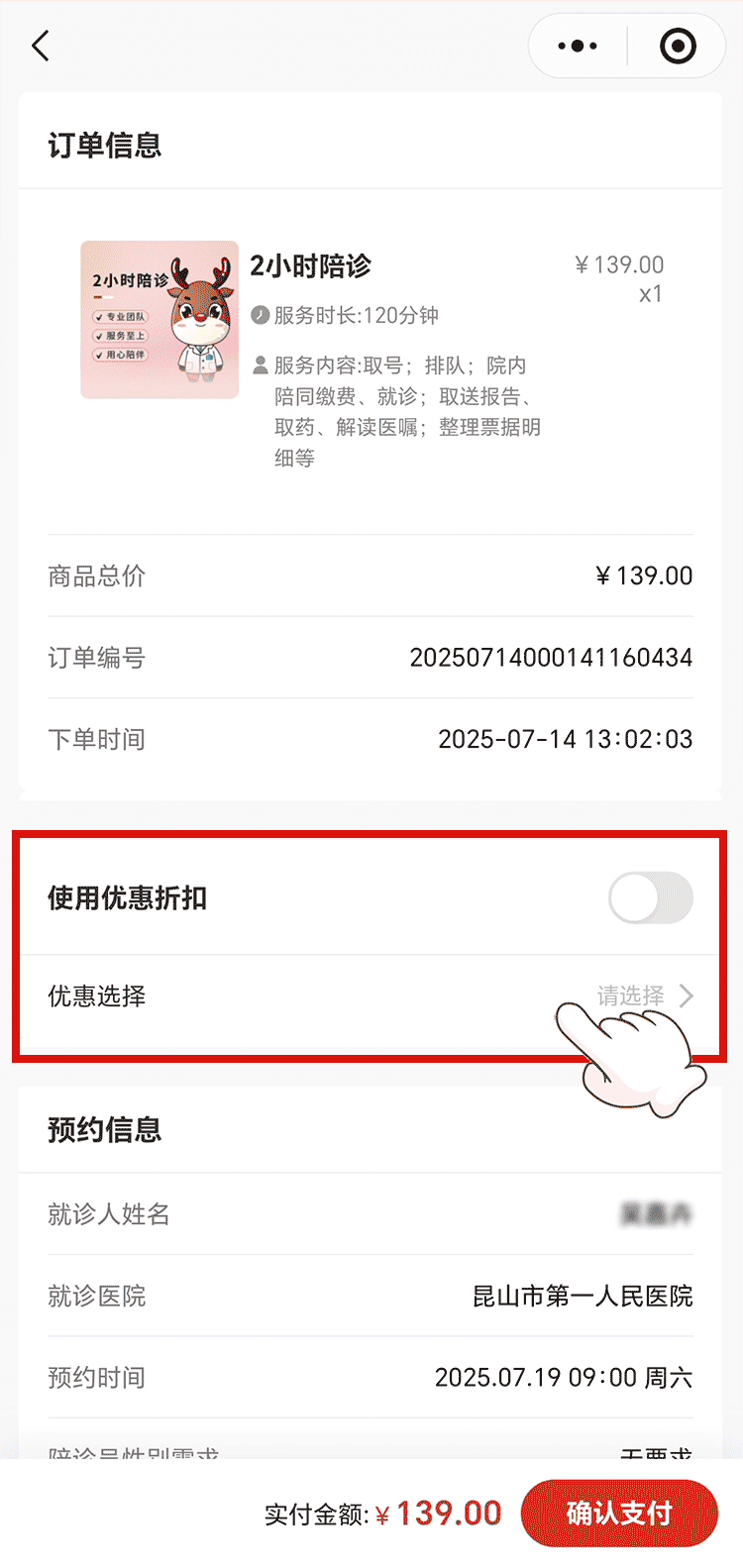Tap 确认支付 to pay the order
743x1568 pixels.
coord(618,1513)
